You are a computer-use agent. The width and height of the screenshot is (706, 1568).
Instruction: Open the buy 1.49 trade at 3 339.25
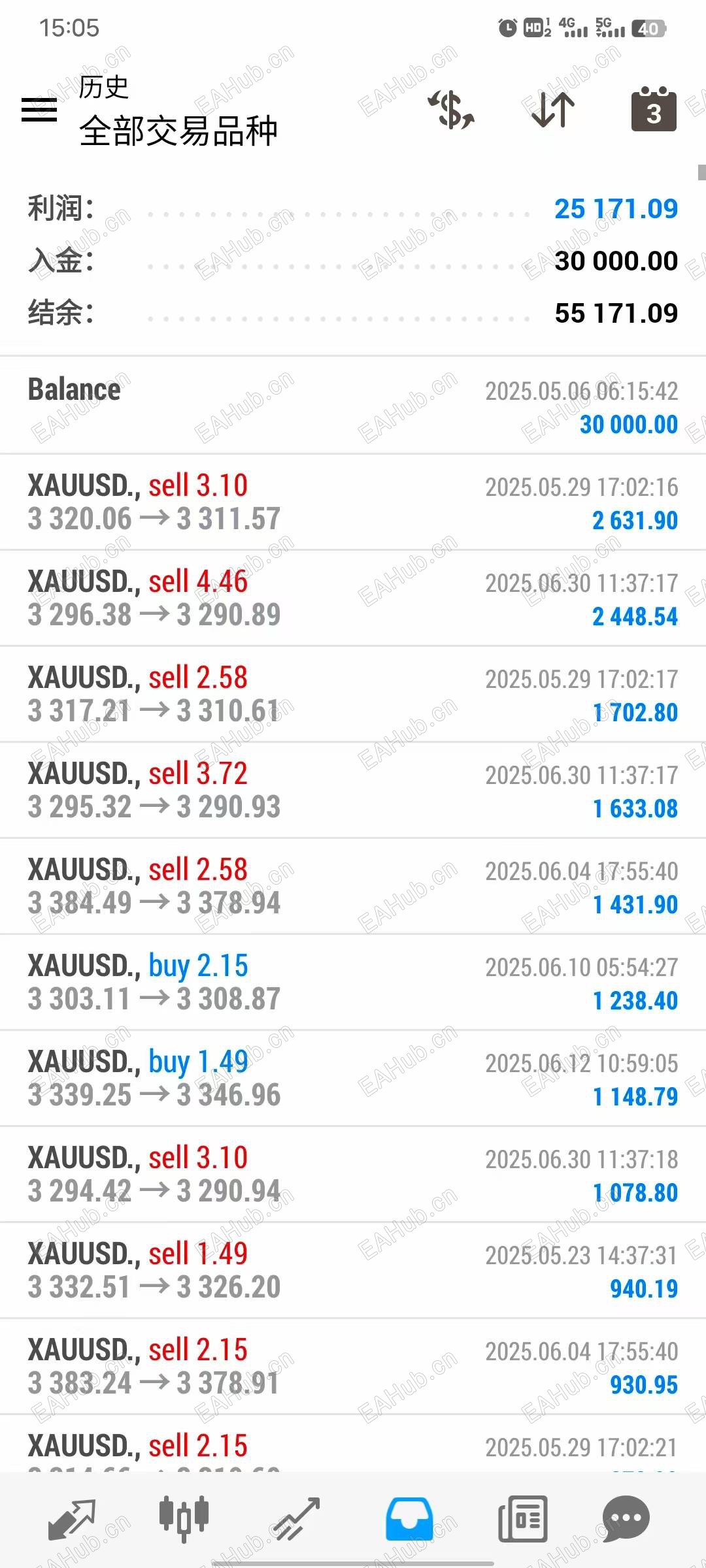(353, 1079)
